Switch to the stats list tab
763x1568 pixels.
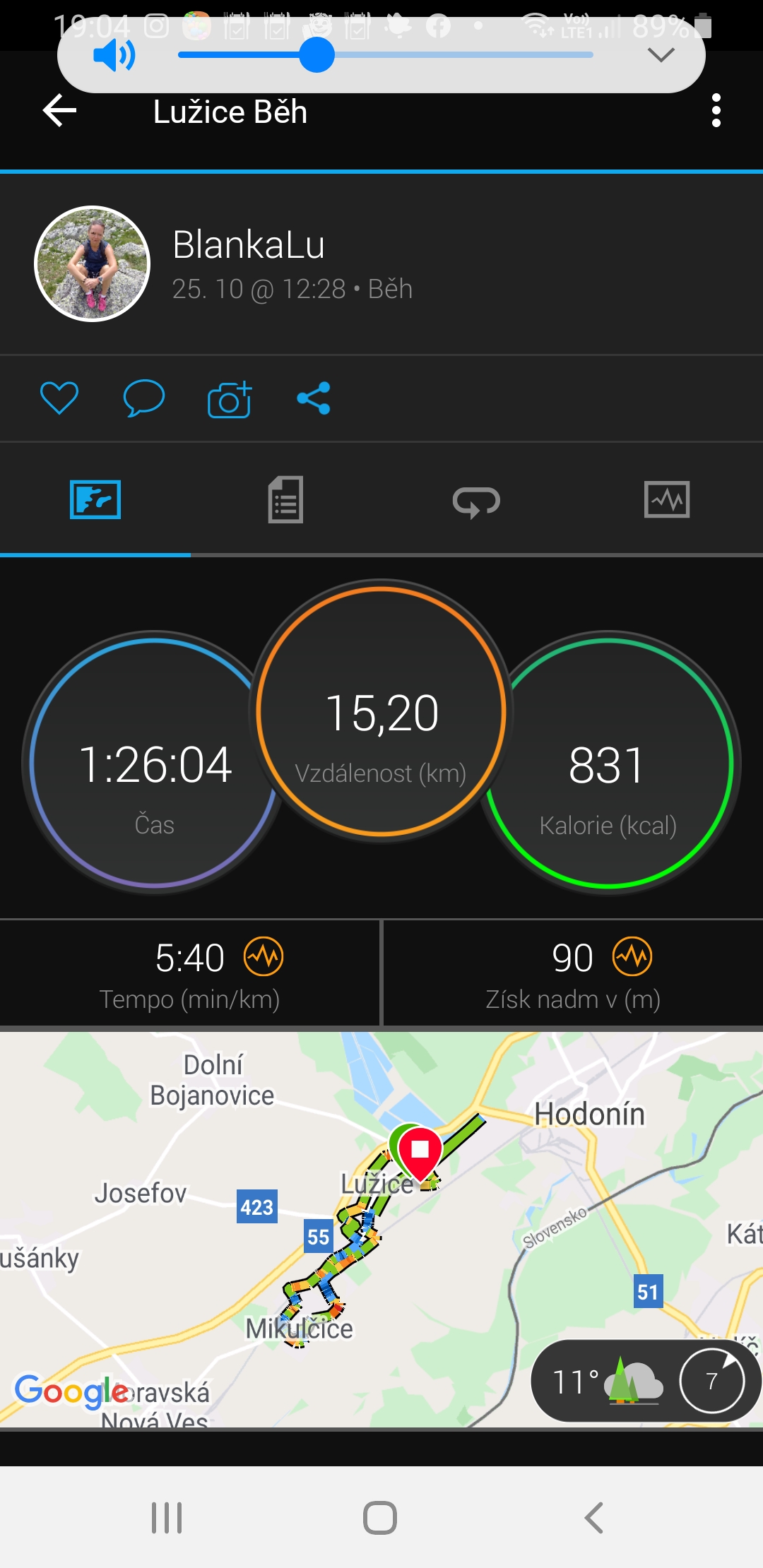[x=286, y=499]
